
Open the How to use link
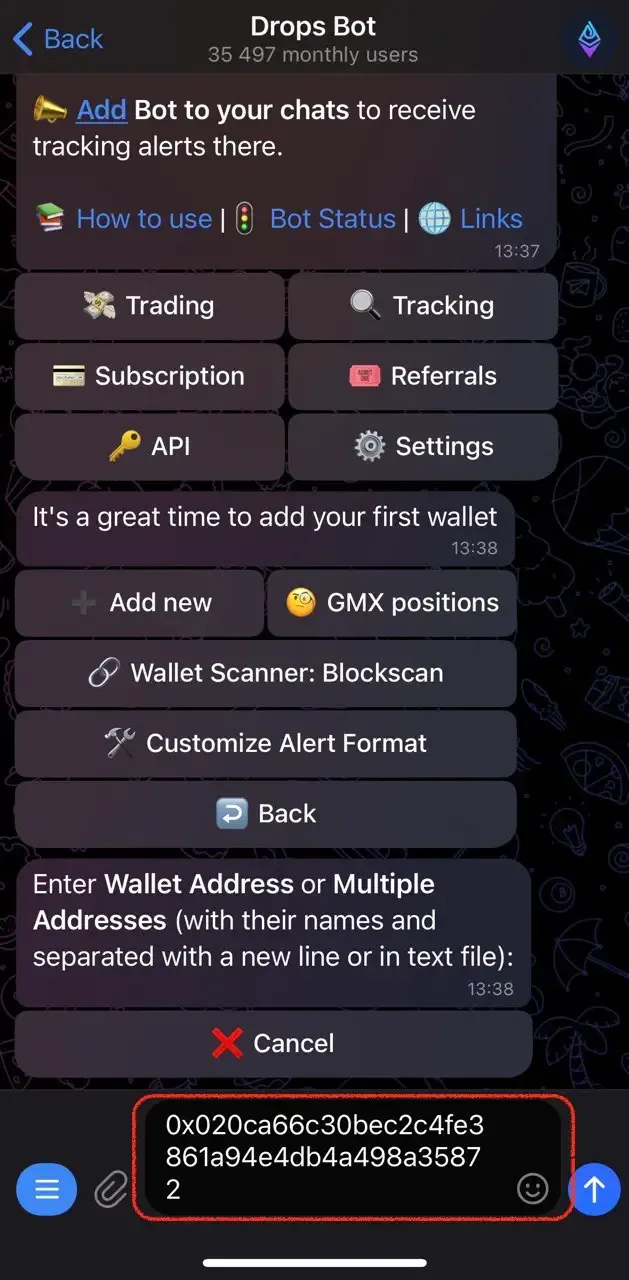(144, 219)
